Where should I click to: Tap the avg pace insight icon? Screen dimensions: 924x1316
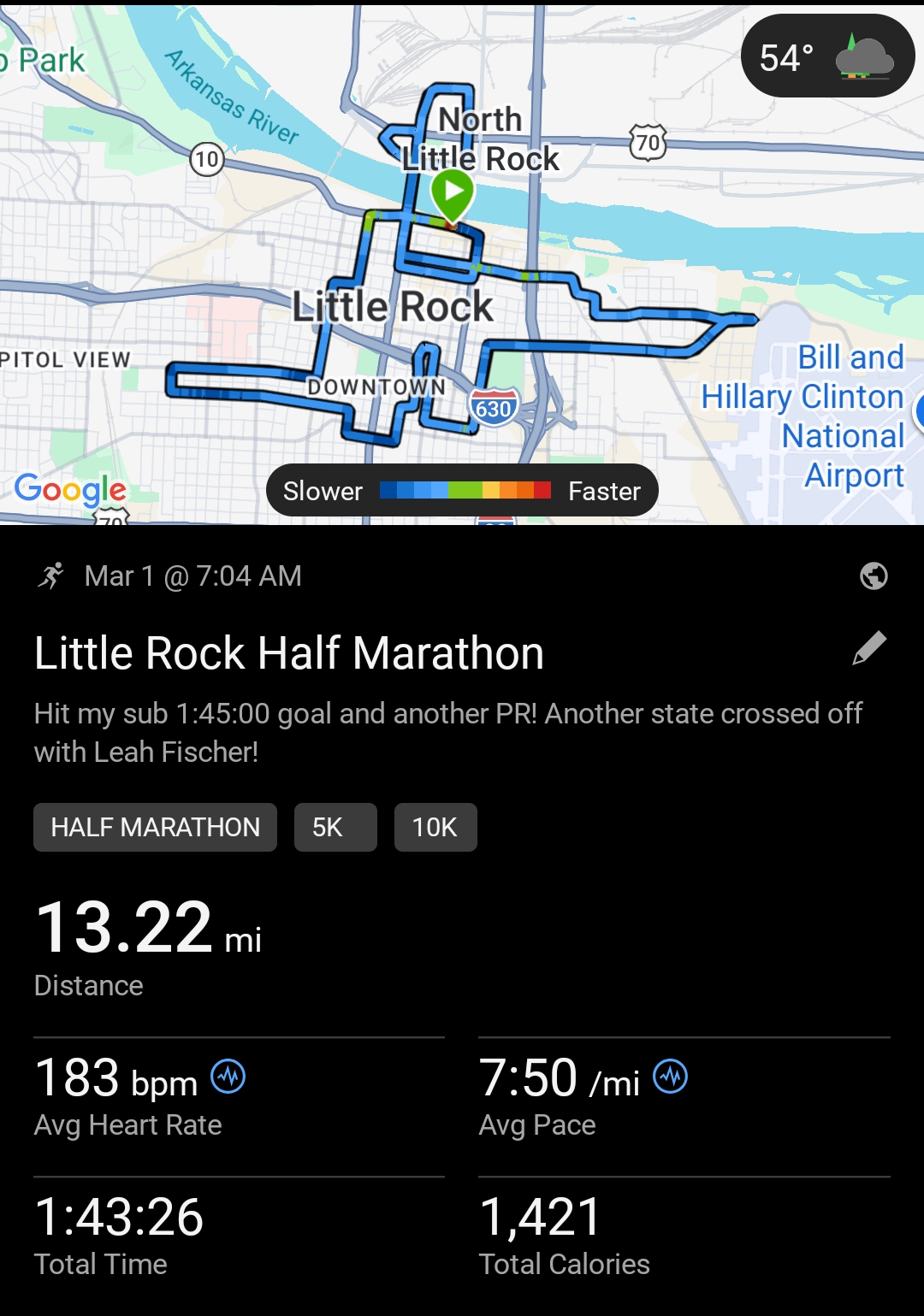click(671, 1076)
